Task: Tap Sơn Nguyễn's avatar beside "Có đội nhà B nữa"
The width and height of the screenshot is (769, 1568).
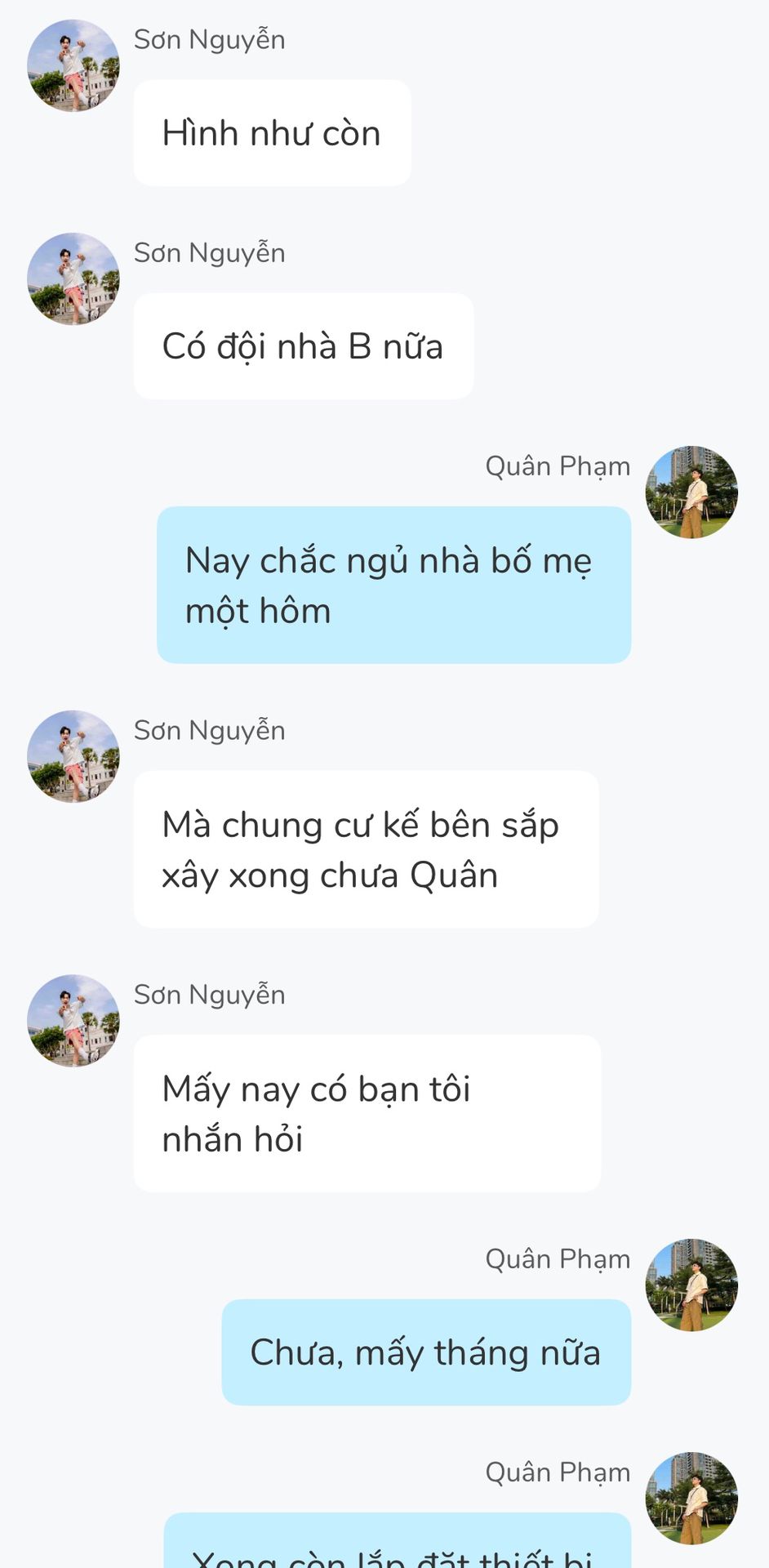Action: pyautogui.click(x=73, y=278)
